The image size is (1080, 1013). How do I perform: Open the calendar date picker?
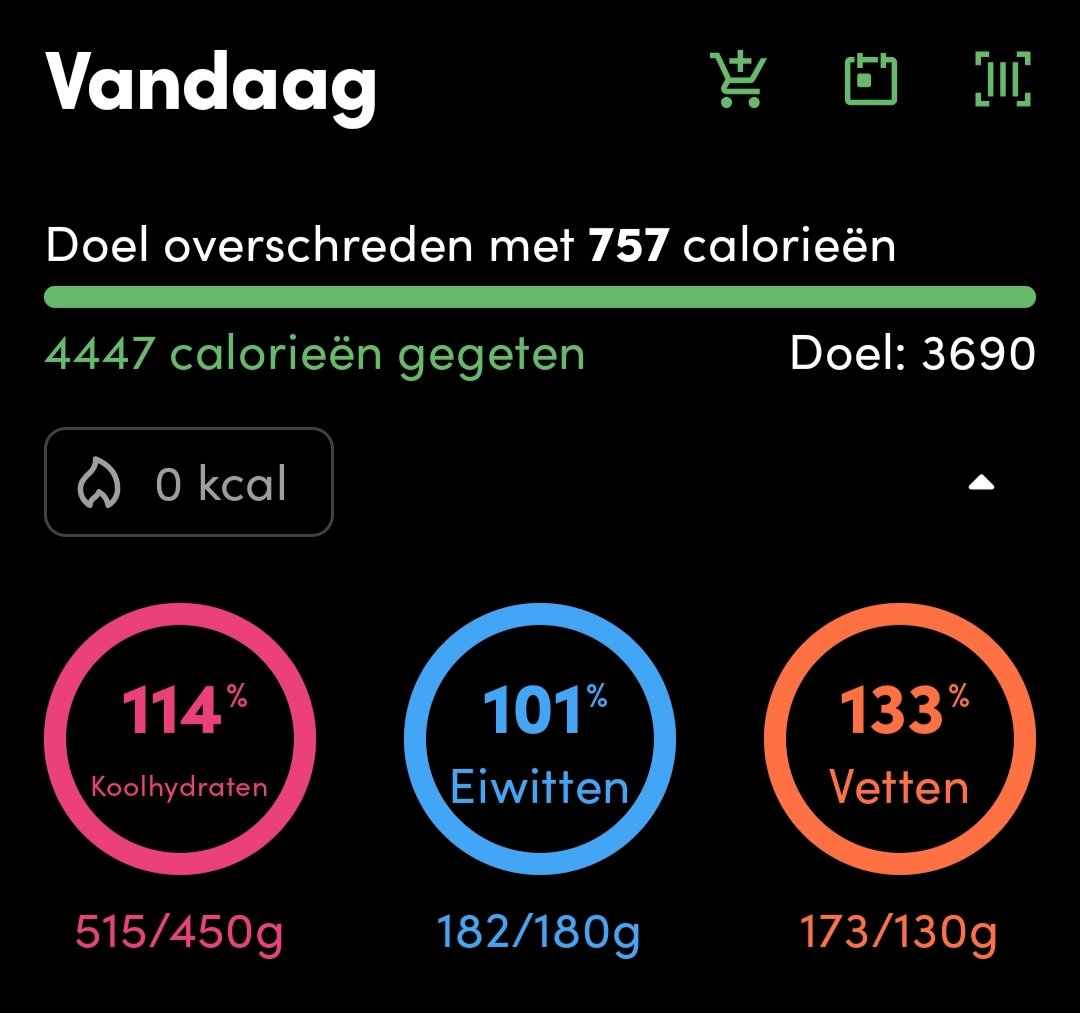click(x=870, y=81)
